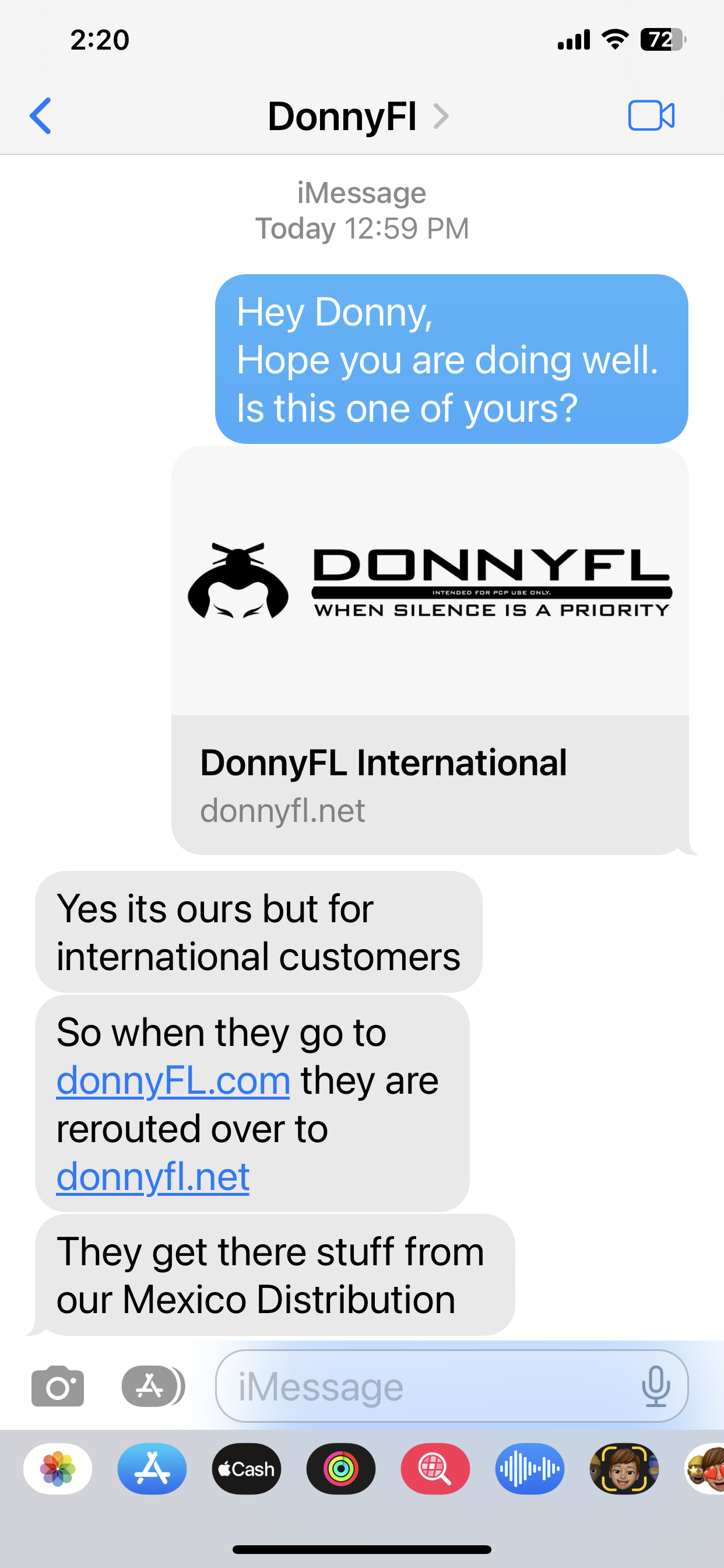Open Apple Cash in the app strip
This screenshot has height=1568, width=724.
click(247, 1469)
